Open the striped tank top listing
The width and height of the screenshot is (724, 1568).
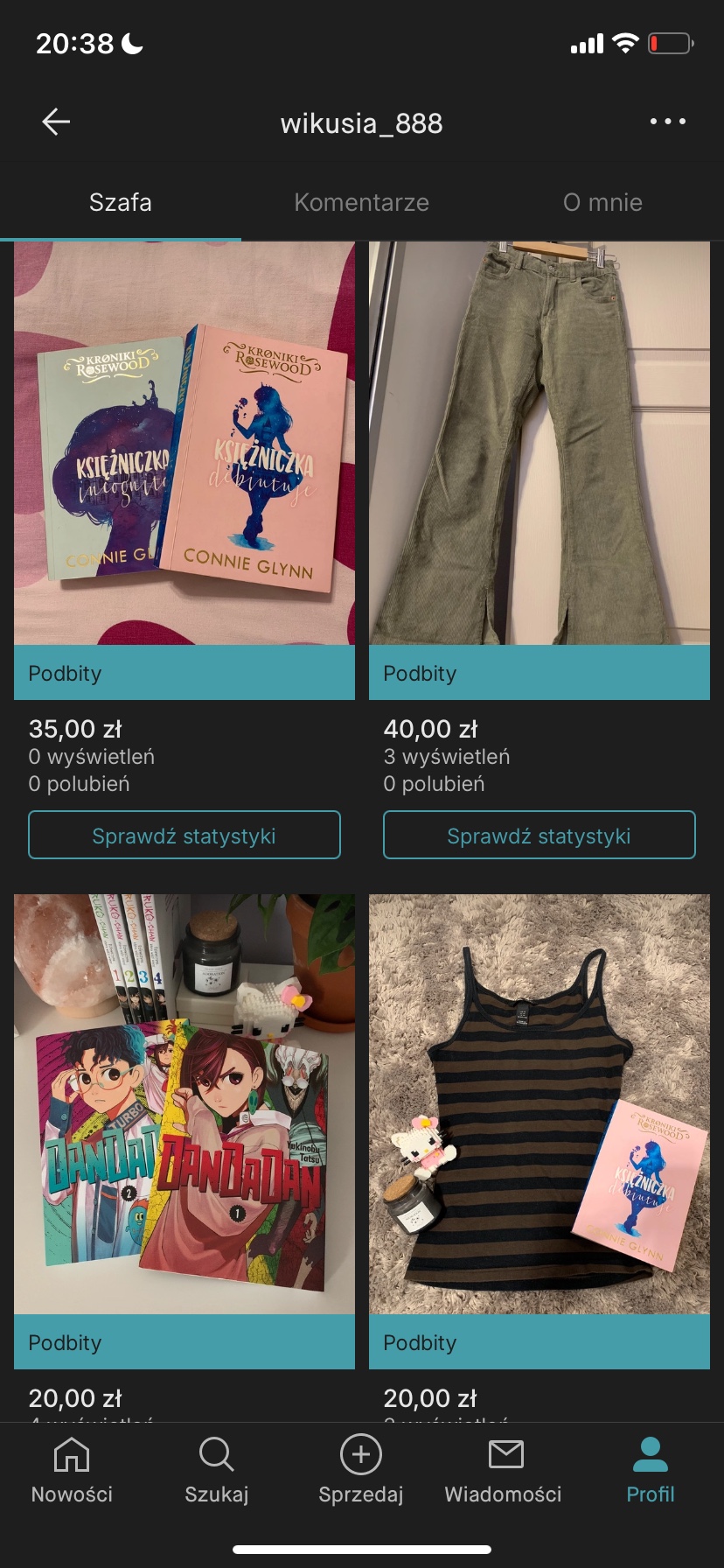[540, 1104]
